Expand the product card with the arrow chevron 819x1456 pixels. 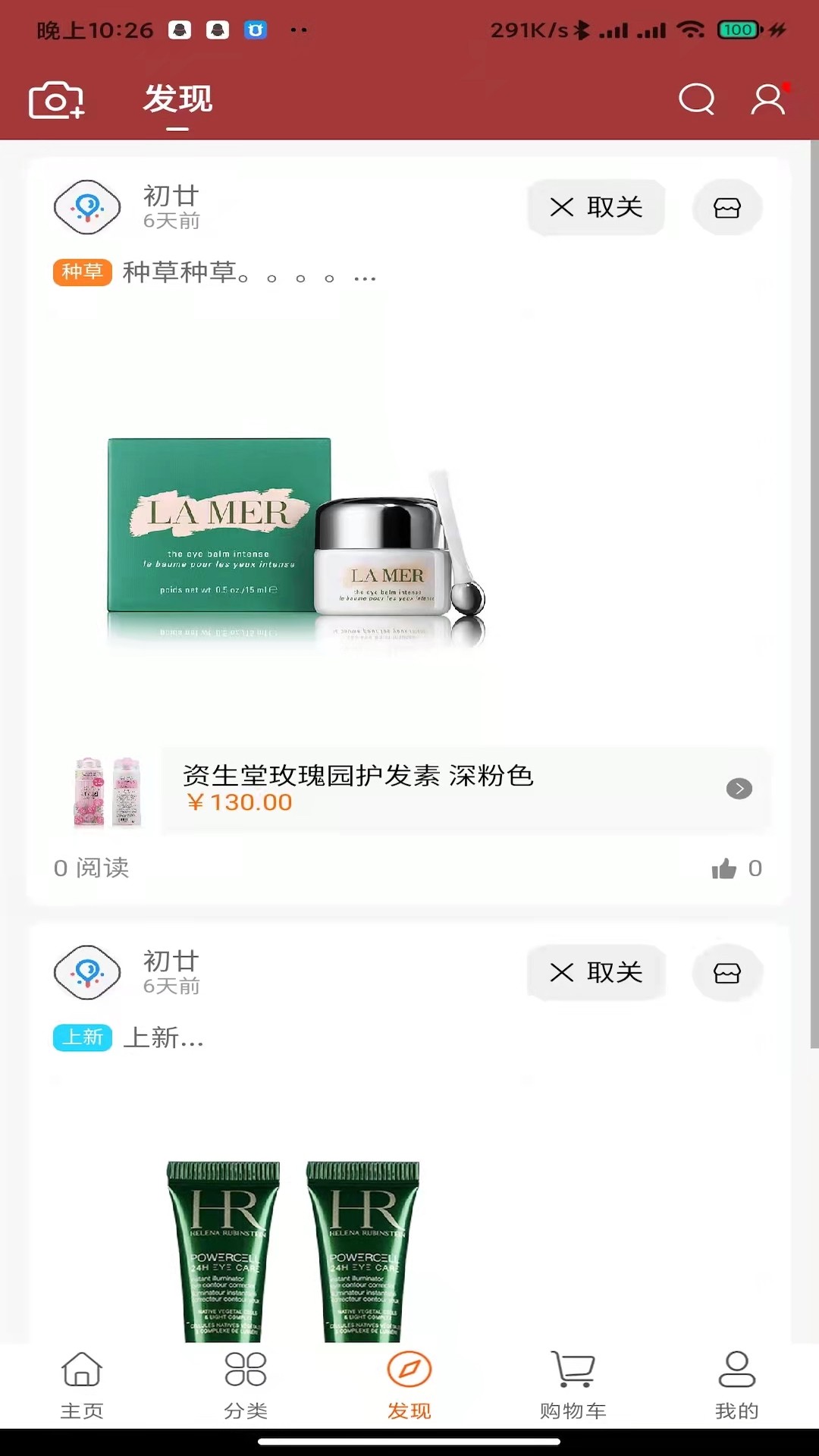point(738,789)
